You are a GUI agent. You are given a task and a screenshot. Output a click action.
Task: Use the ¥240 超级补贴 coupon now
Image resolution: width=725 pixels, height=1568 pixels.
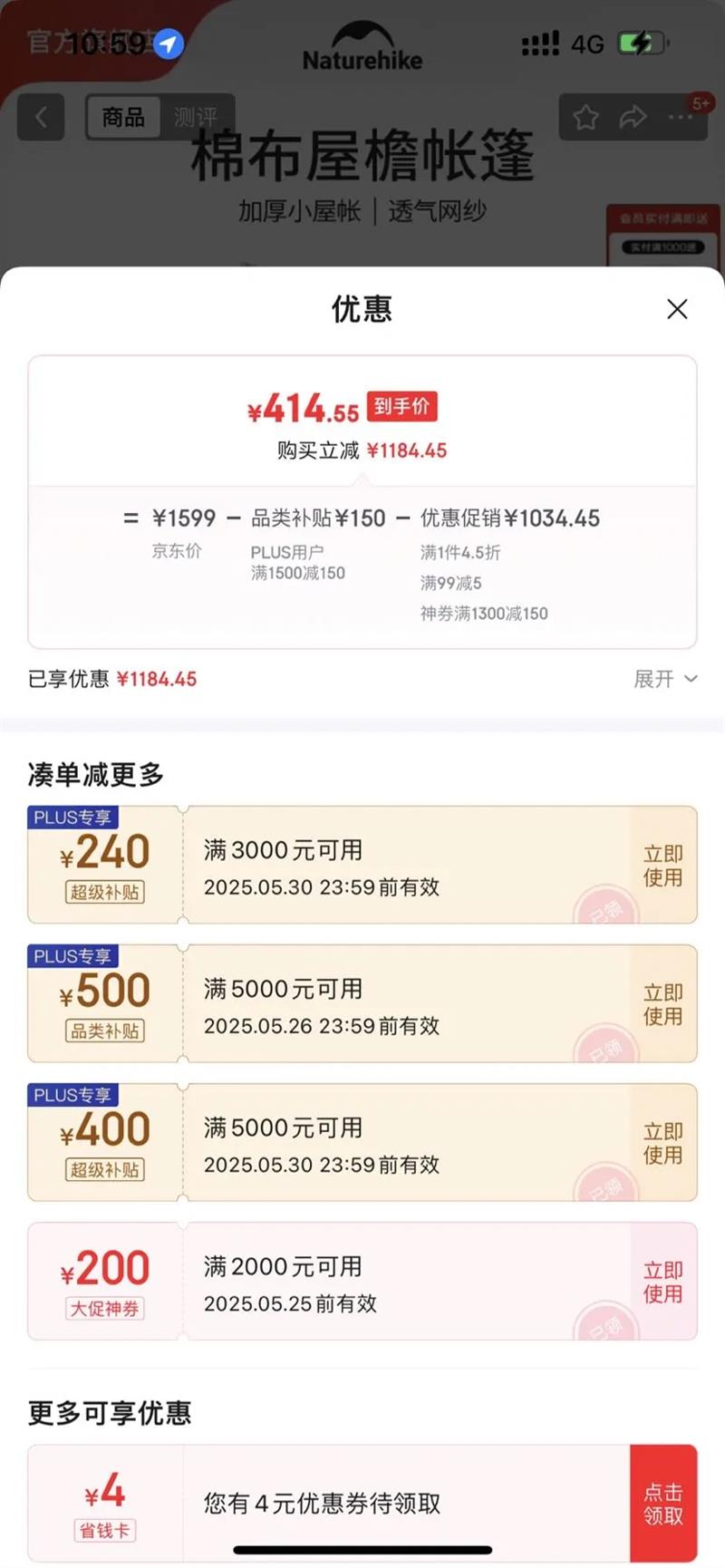pos(663,866)
